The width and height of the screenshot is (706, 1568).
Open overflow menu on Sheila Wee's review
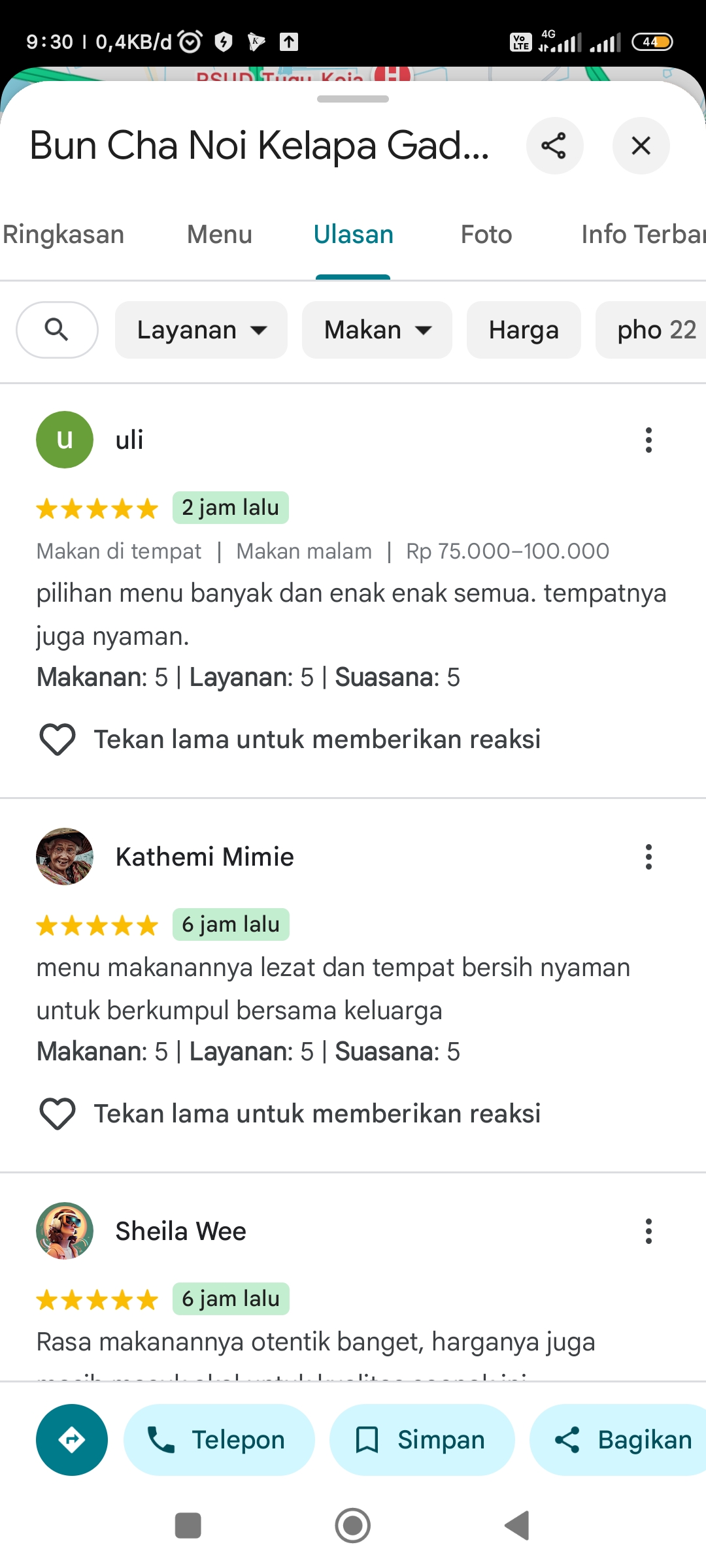pos(648,1232)
